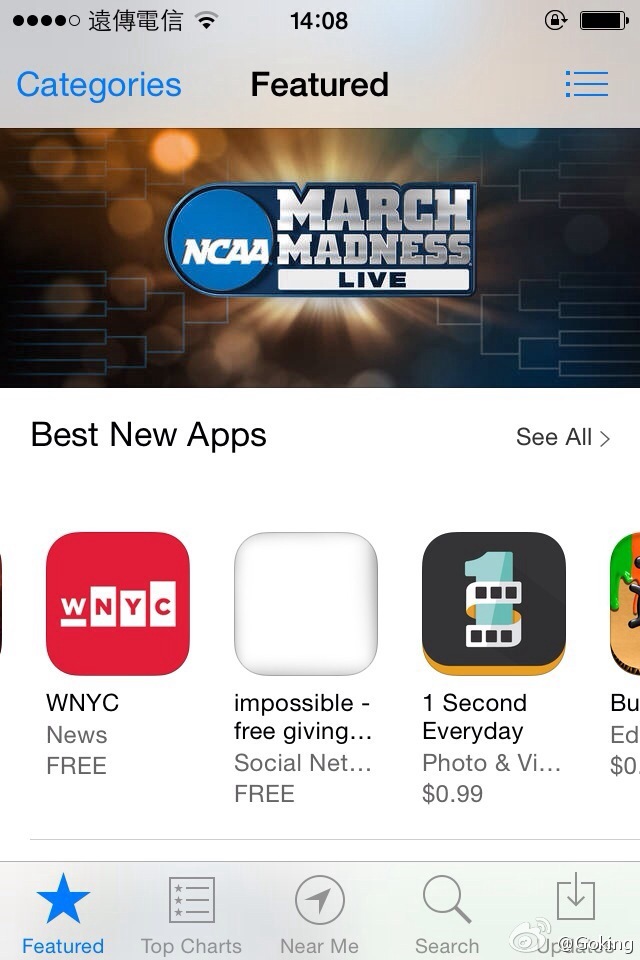Screen dimensions: 640x960
Task: Switch to the Near Me tab
Action: 319,915
